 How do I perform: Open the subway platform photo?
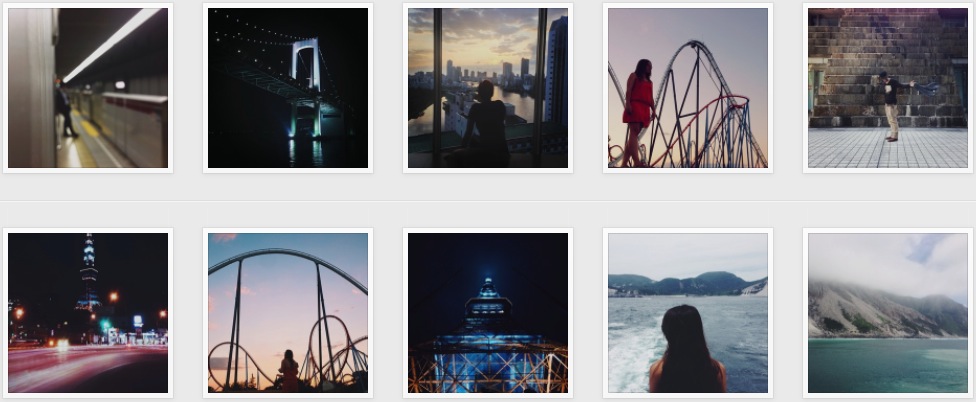(88, 88)
